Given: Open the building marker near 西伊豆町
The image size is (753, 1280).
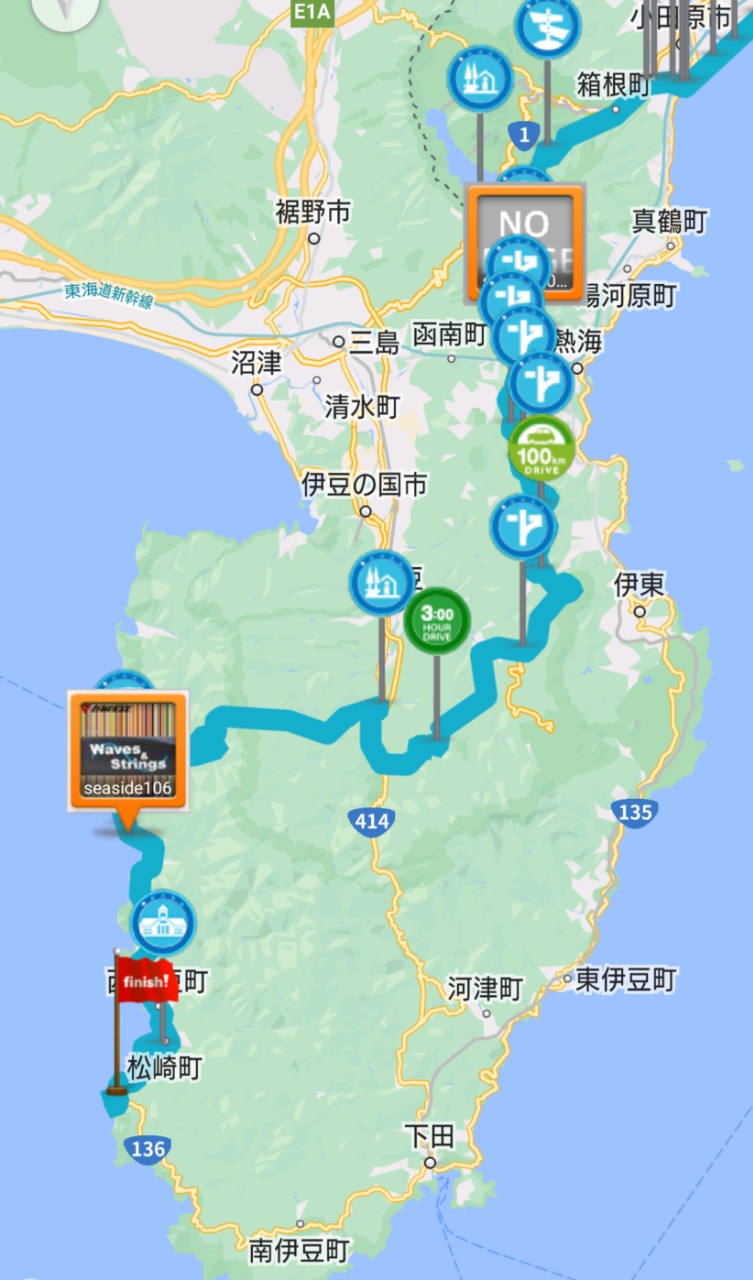Looking at the screenshot, I should 162,923.
